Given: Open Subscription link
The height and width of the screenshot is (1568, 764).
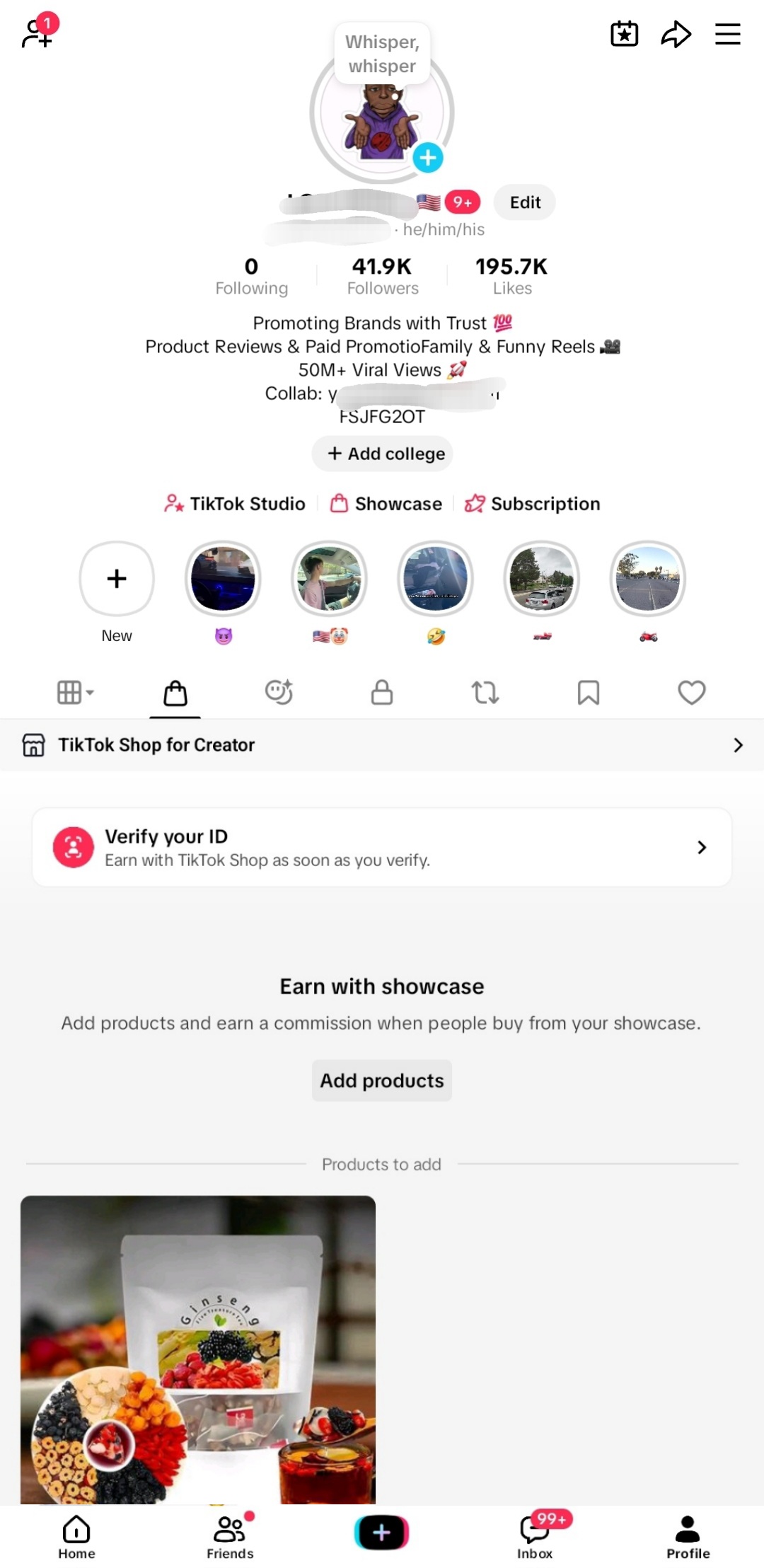Looking at the screenshot, I should (532, 504).
